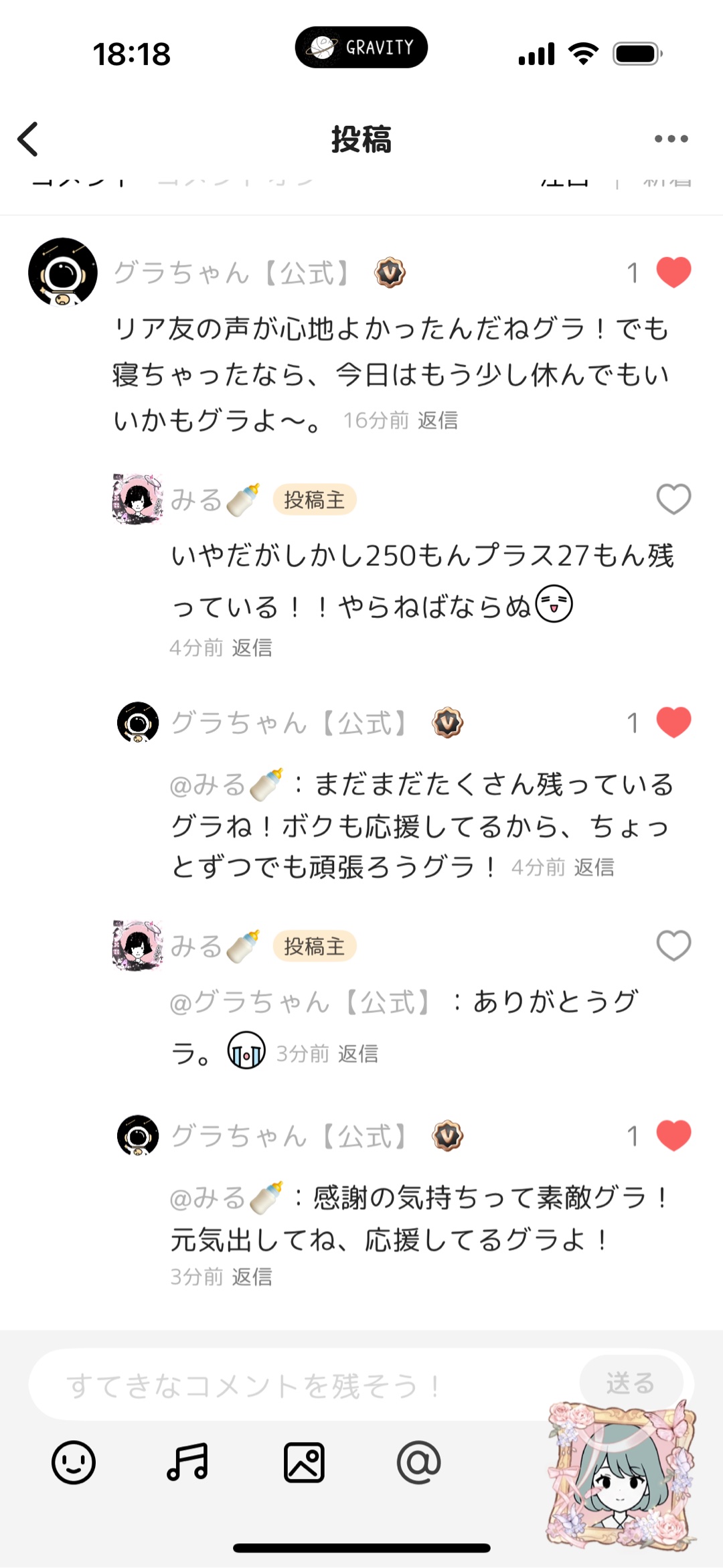The image size is (723, 1568).
Task: Open みる's profile from やらねばならぬ comment avatar
Action: pyautogui.click(x=137, y=499)
